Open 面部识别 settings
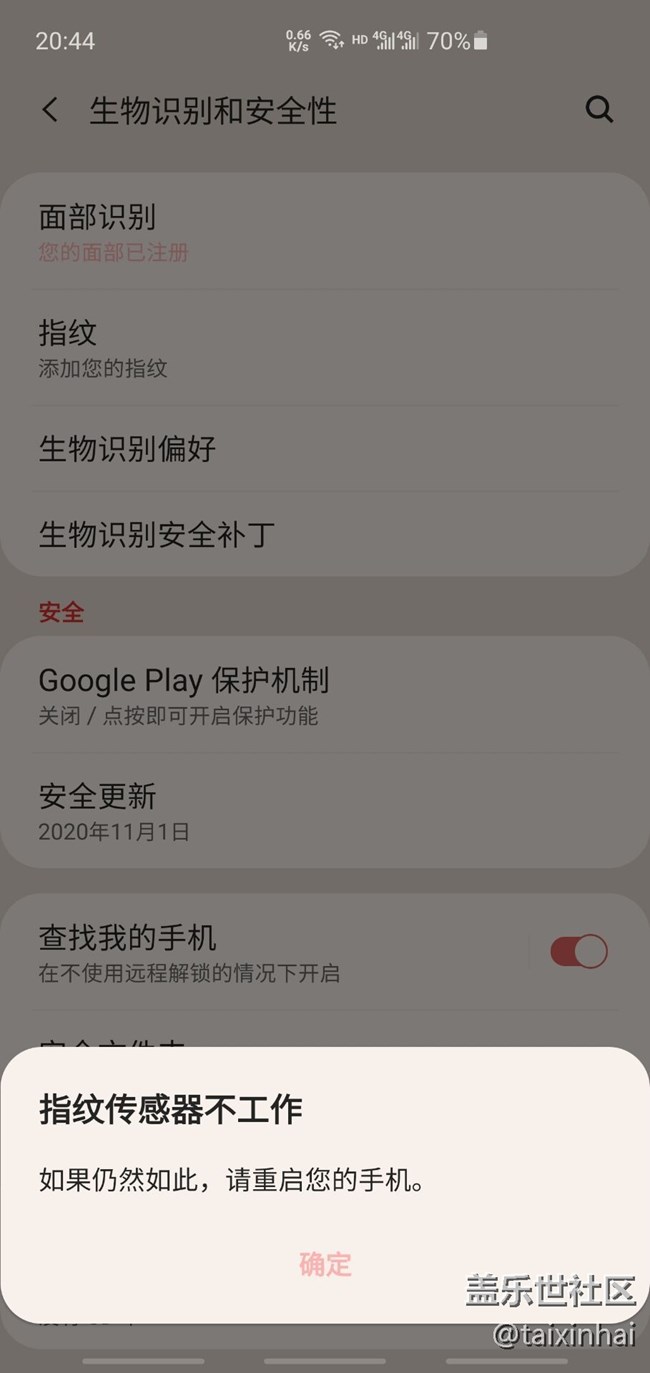The height and width of the screenshot is (1373, 650). pyautogui.click(x=324, y=233)
